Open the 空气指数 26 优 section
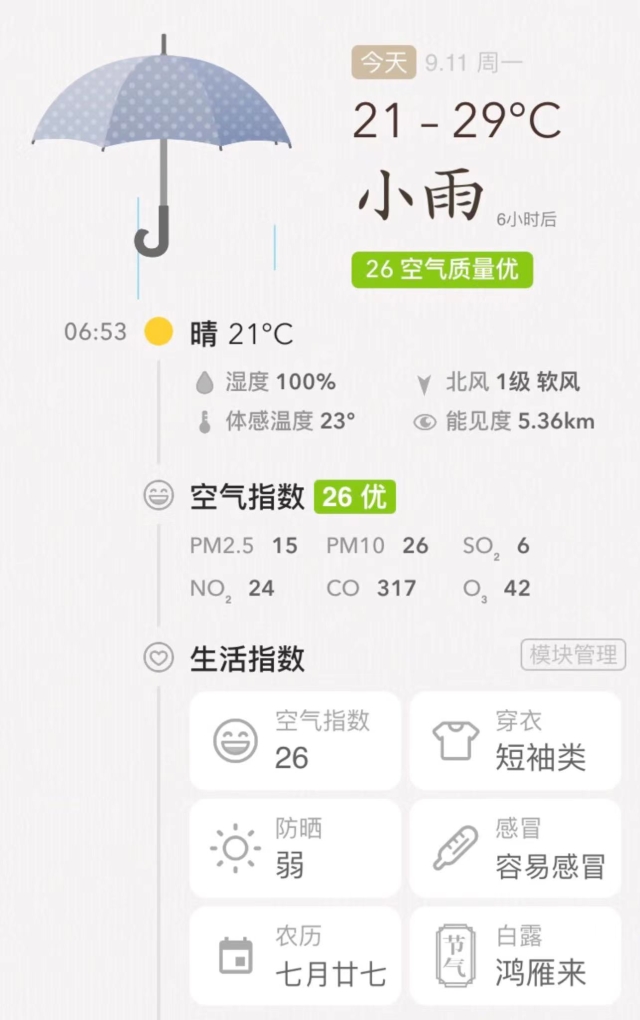The image size is (640, 1020). [292, 497]
